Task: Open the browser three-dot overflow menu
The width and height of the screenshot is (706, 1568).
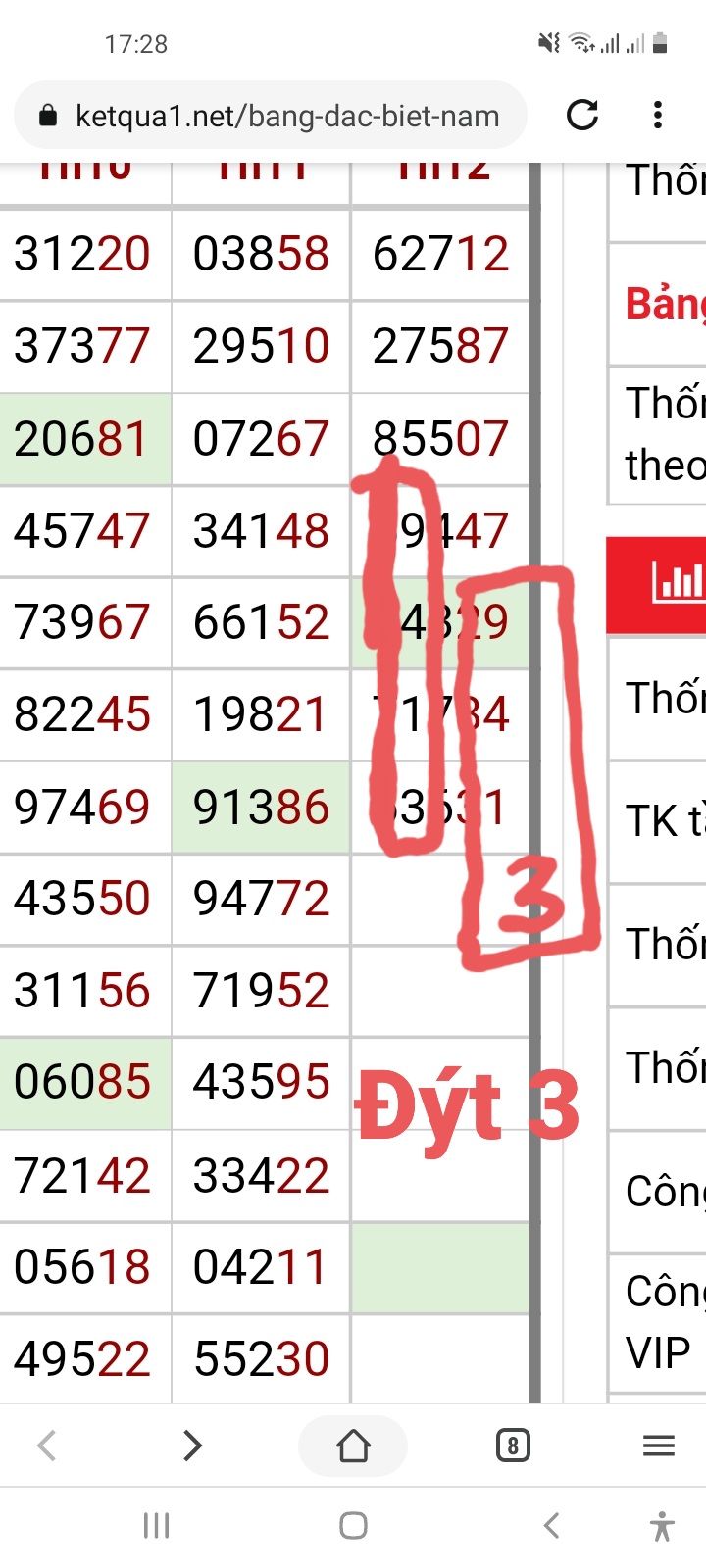Action: click(x=658, y=116)
